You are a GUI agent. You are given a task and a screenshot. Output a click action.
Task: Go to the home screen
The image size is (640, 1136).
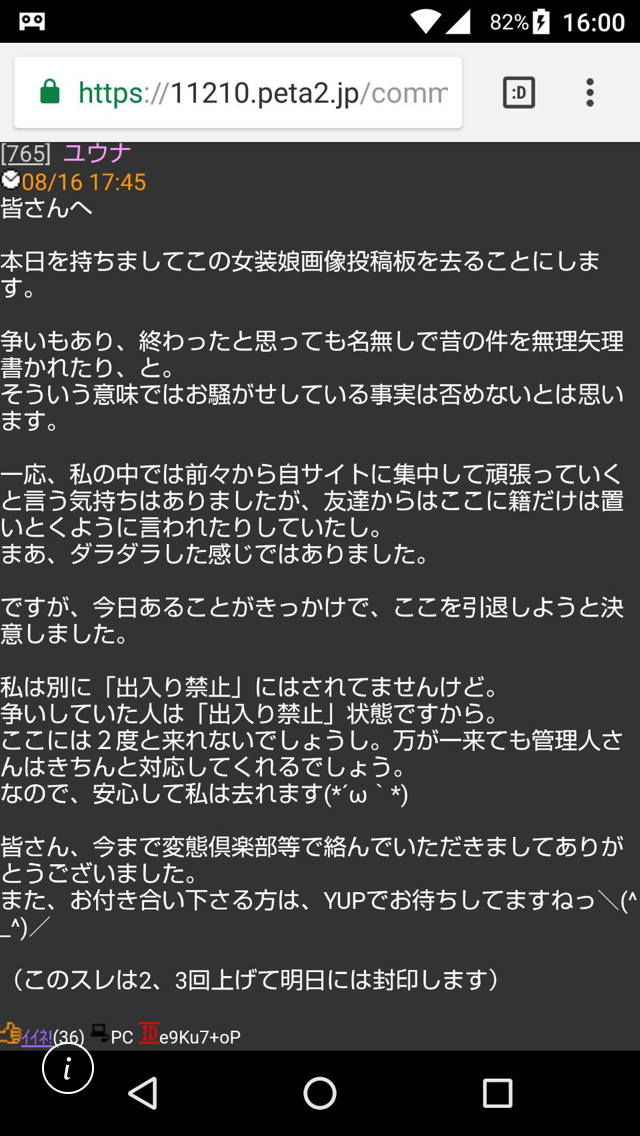click(x=320, y=1093)
